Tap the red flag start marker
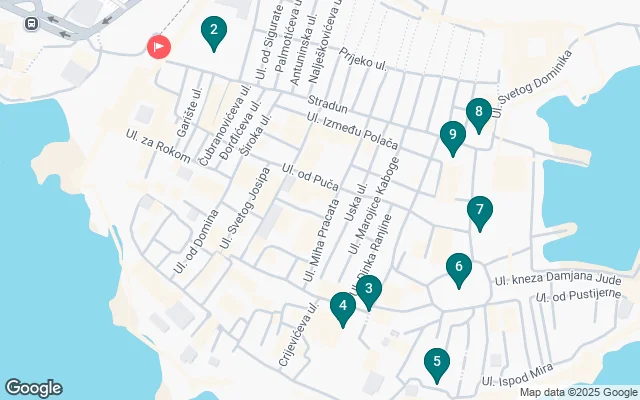This screenshot has height=400, width=640. (159, 46)
